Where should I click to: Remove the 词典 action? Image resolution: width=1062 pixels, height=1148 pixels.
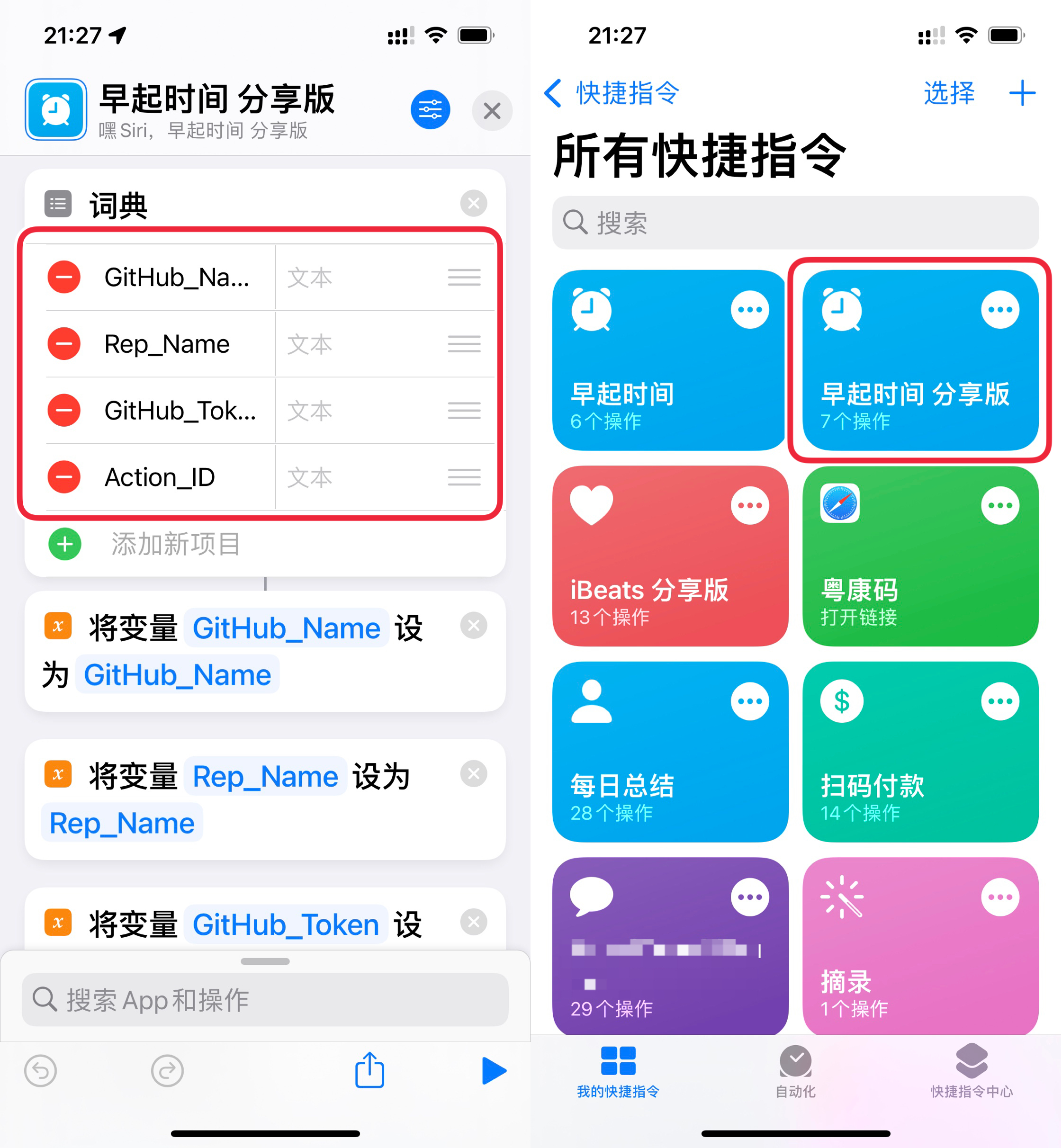point(474,203)
